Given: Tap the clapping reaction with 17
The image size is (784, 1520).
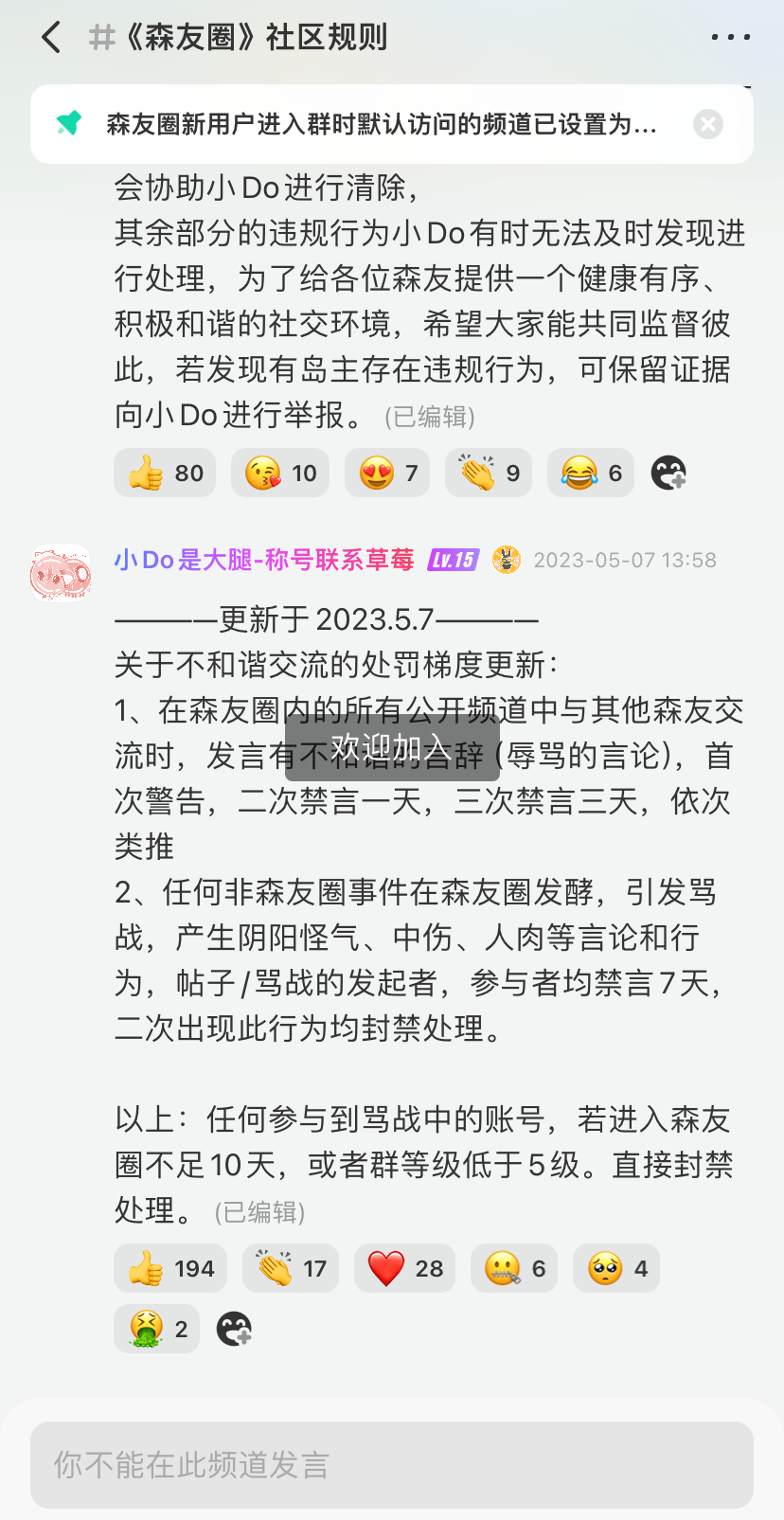Looking at the screenshot, I should coord(291,1268).
